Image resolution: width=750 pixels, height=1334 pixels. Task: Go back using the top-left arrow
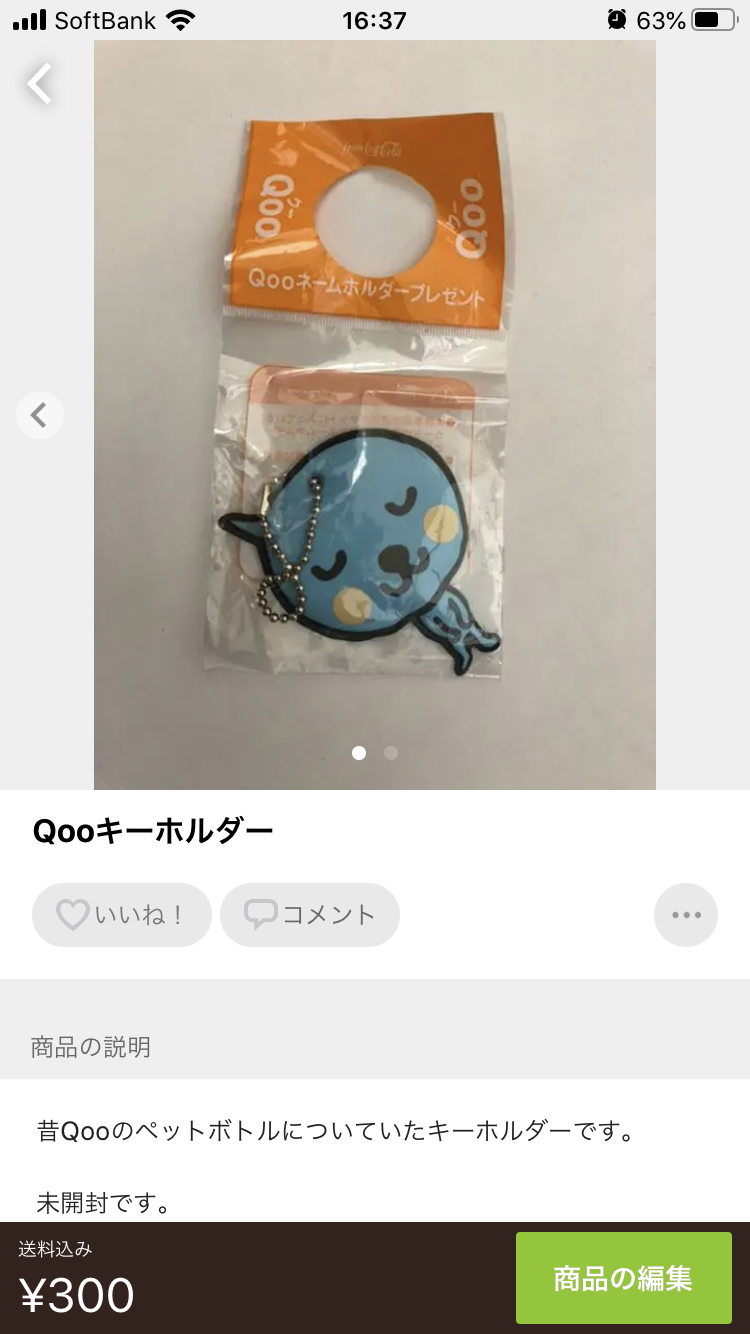(x=40, y=84)
